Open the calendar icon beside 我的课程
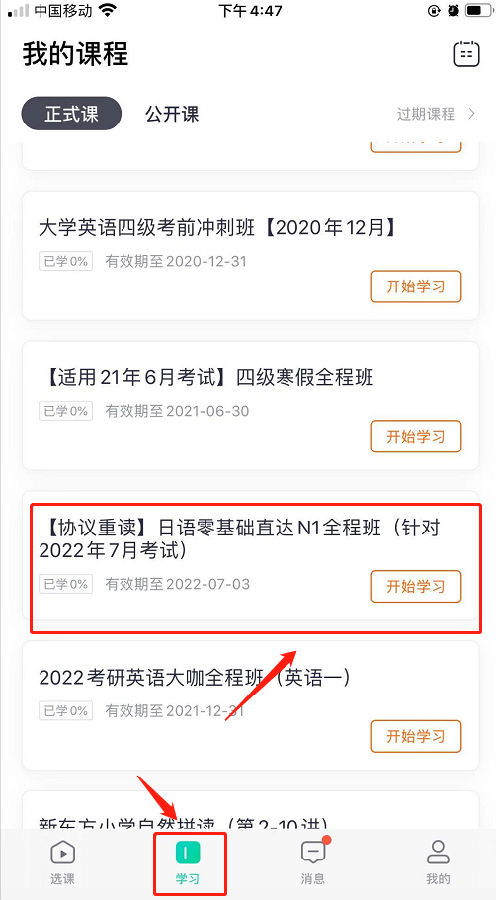Screen dimensions: 496x900 click(466, 55)
